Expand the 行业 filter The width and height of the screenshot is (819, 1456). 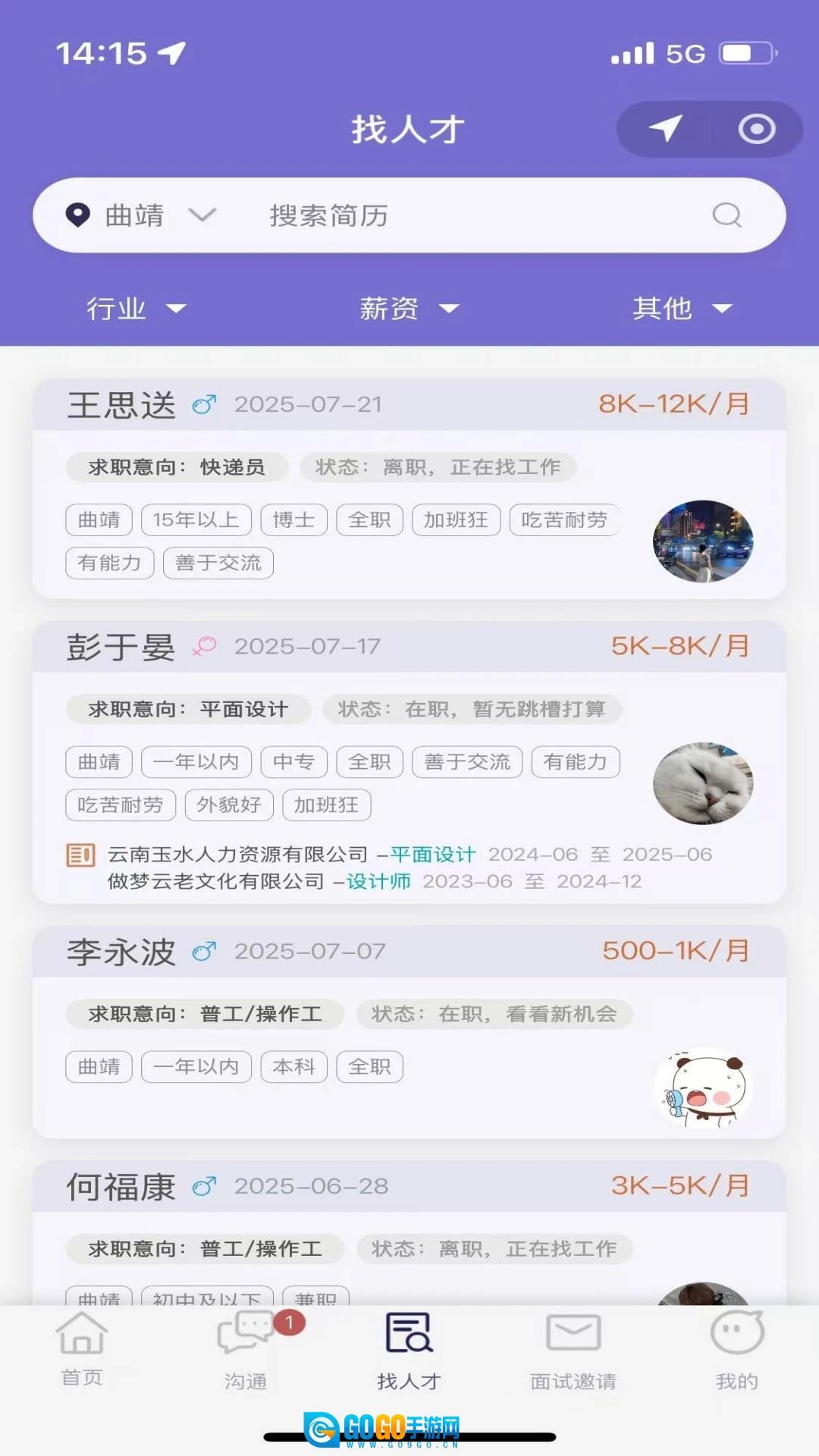tap(135, 309)
